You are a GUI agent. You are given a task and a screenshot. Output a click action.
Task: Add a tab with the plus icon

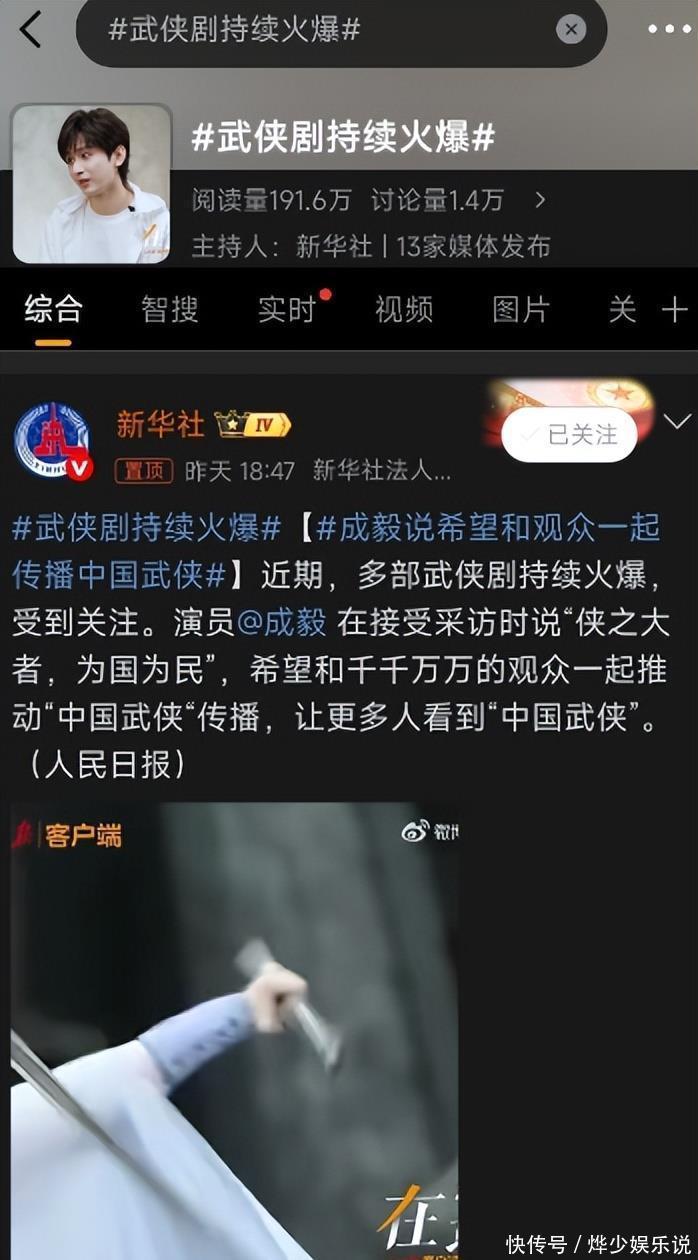click(675, 310)
